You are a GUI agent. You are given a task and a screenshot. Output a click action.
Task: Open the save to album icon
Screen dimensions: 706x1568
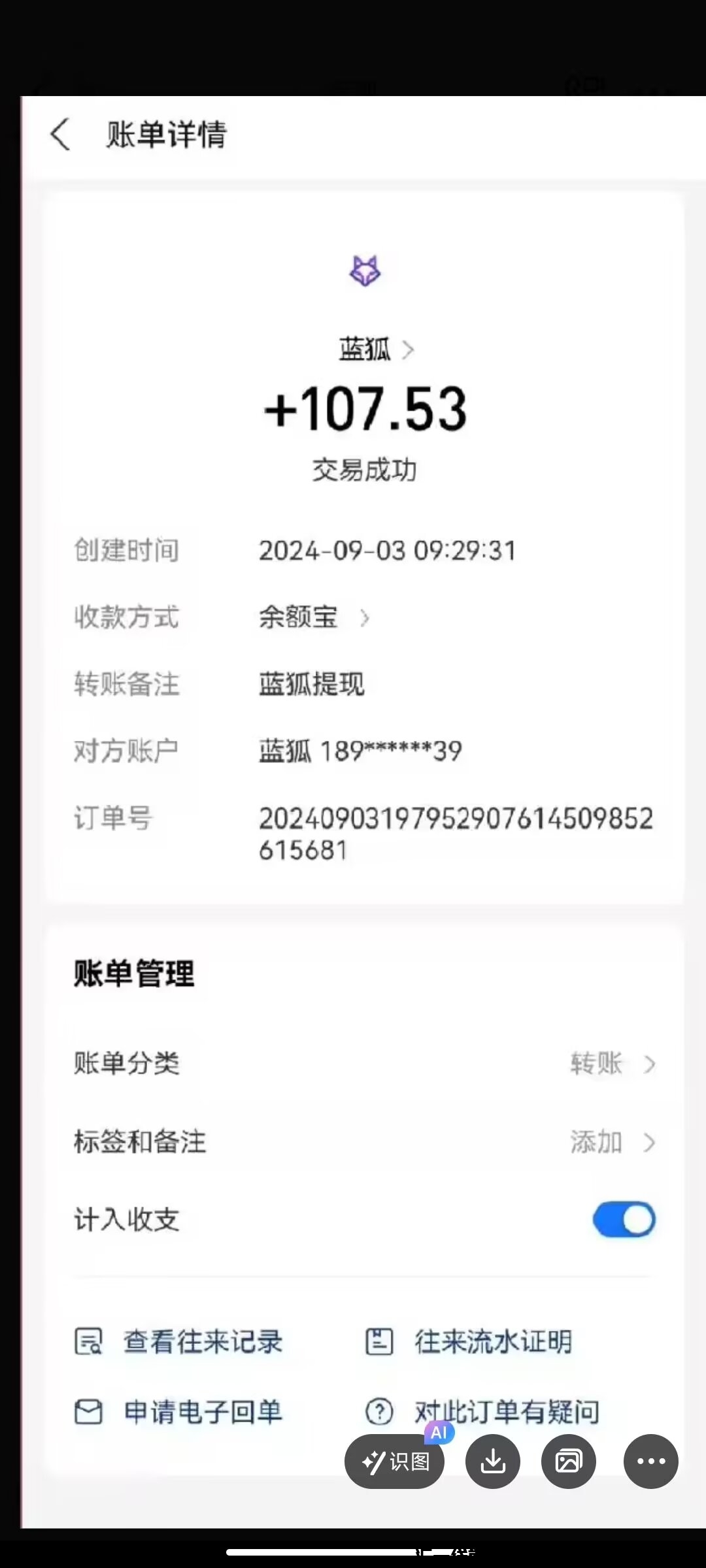tap(568, 1462)
